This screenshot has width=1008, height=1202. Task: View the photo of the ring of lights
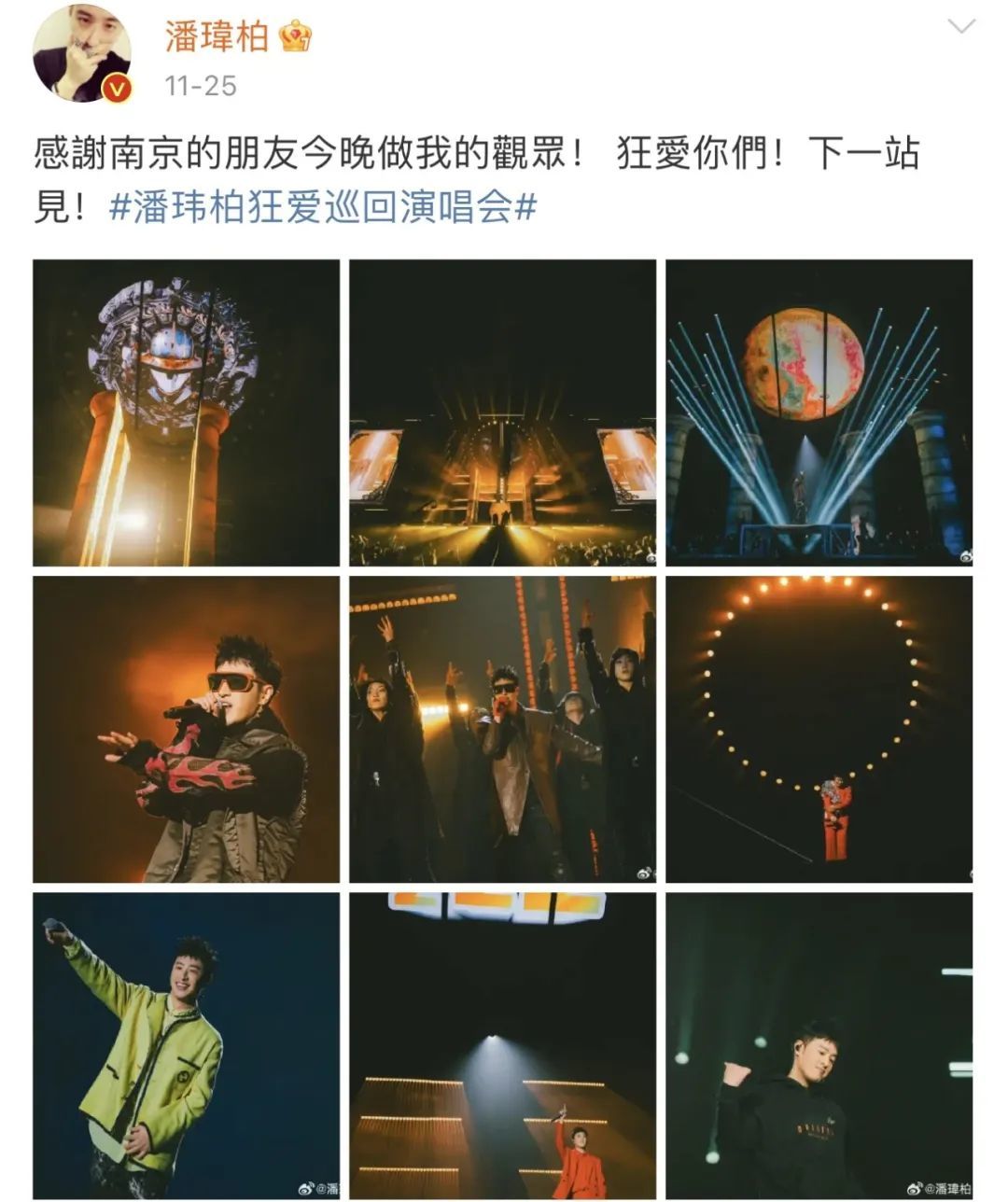click(819, 729)
